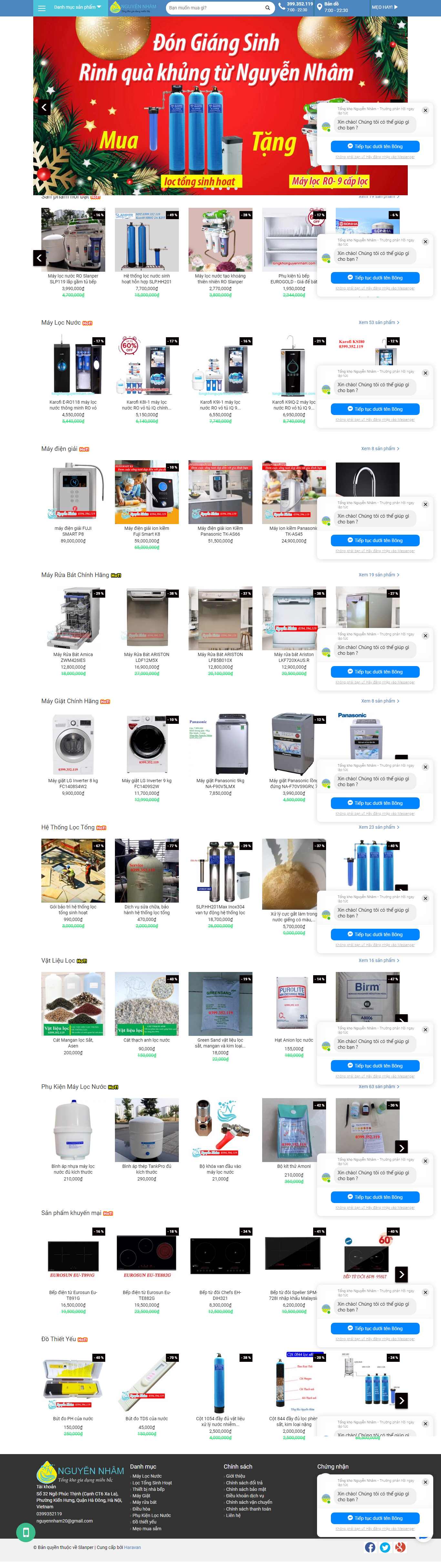Open Máy Rửa Bát Amica ZWM426IES

(x=73, y=618)
